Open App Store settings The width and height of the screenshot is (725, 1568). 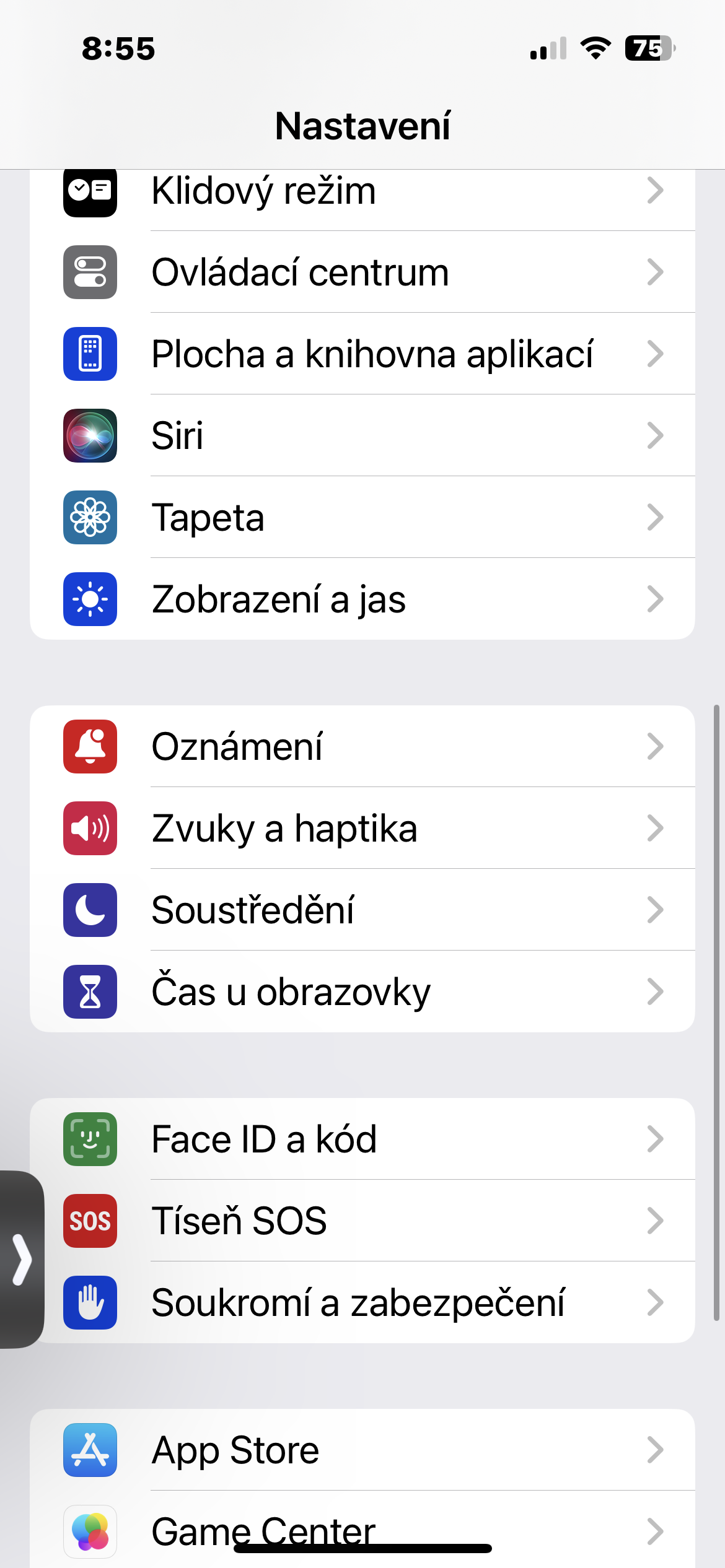[x=362, y=1450]
